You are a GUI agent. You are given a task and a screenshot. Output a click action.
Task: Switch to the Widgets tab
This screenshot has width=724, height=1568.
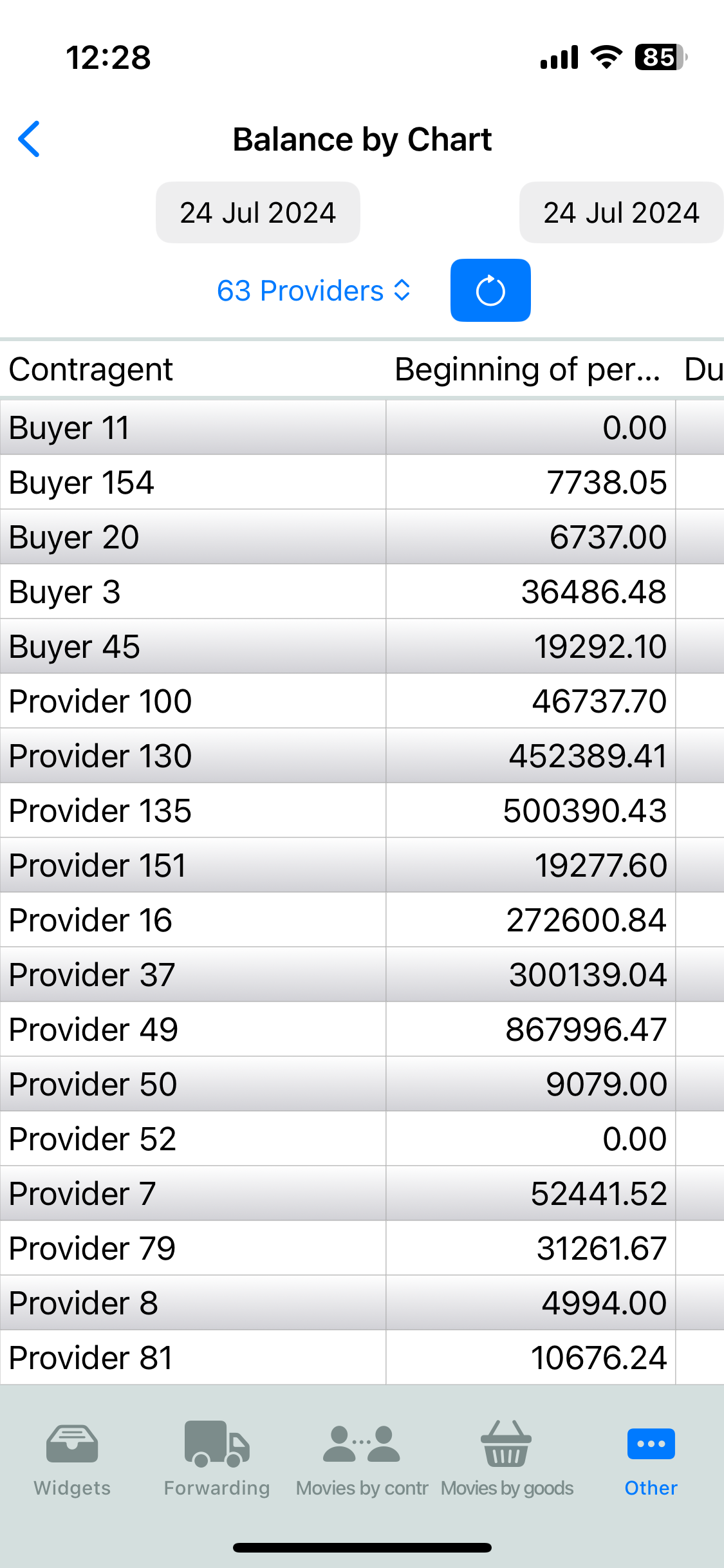72,1459
